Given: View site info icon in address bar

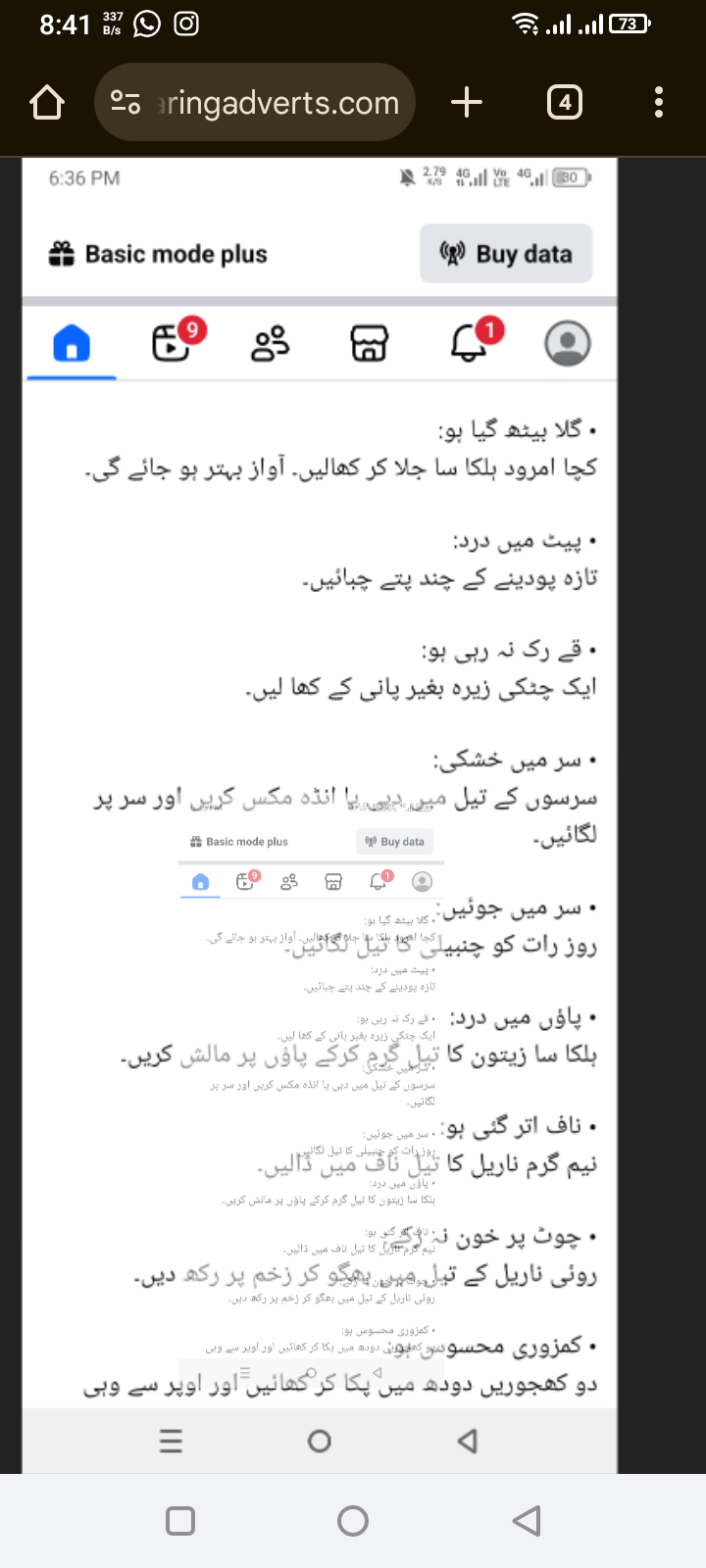Looking at the screenshot, I should [126, 102].
